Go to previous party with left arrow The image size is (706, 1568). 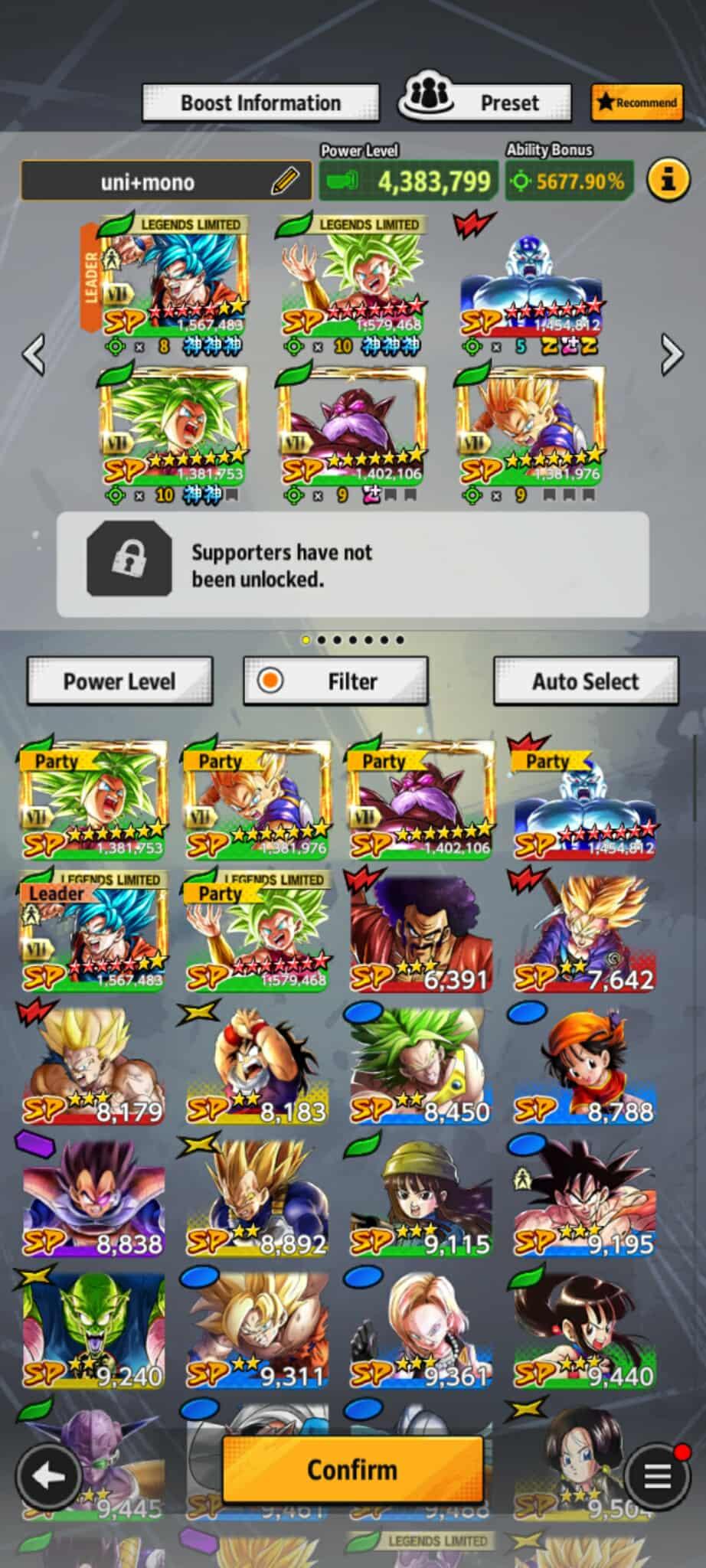(34, 354)
